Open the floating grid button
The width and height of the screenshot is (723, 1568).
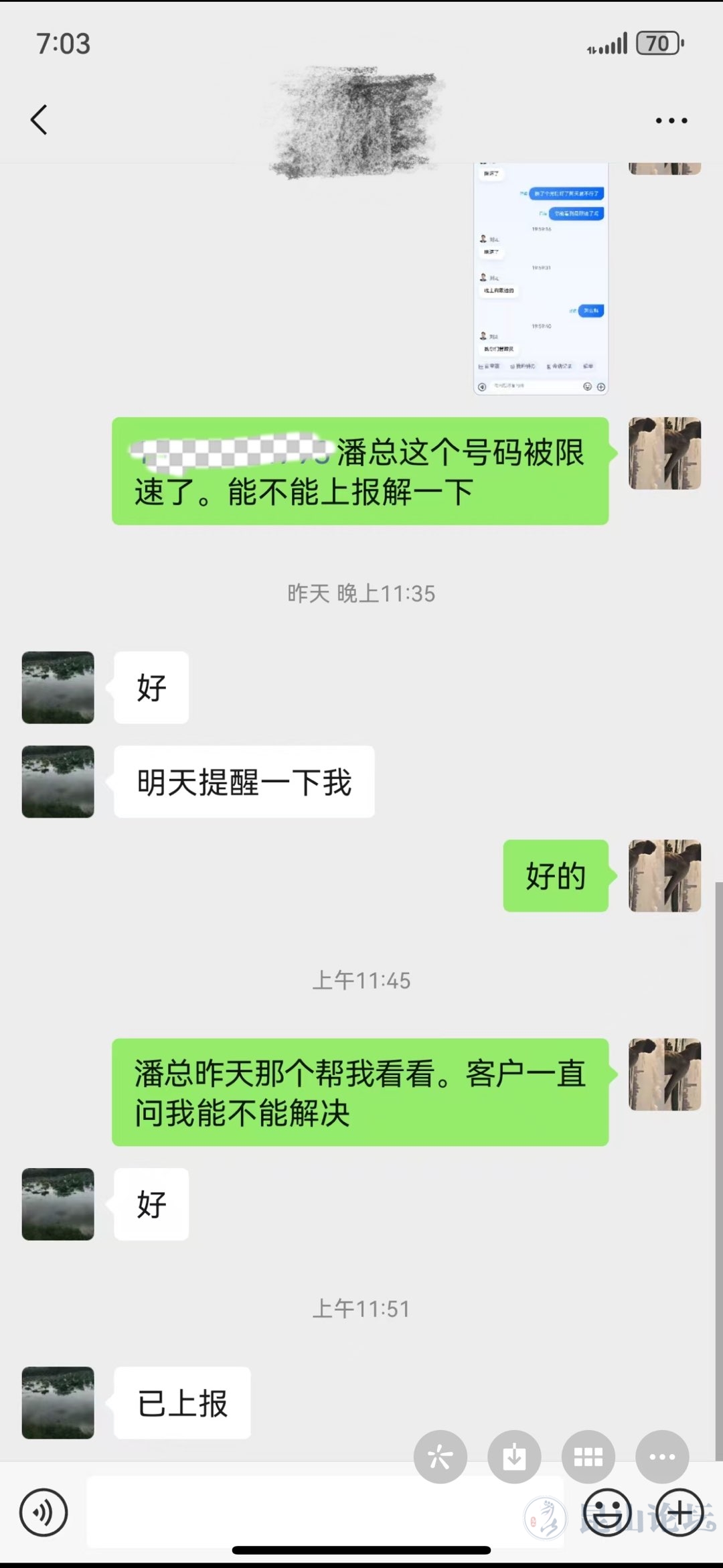click(x=588, y=1457)
